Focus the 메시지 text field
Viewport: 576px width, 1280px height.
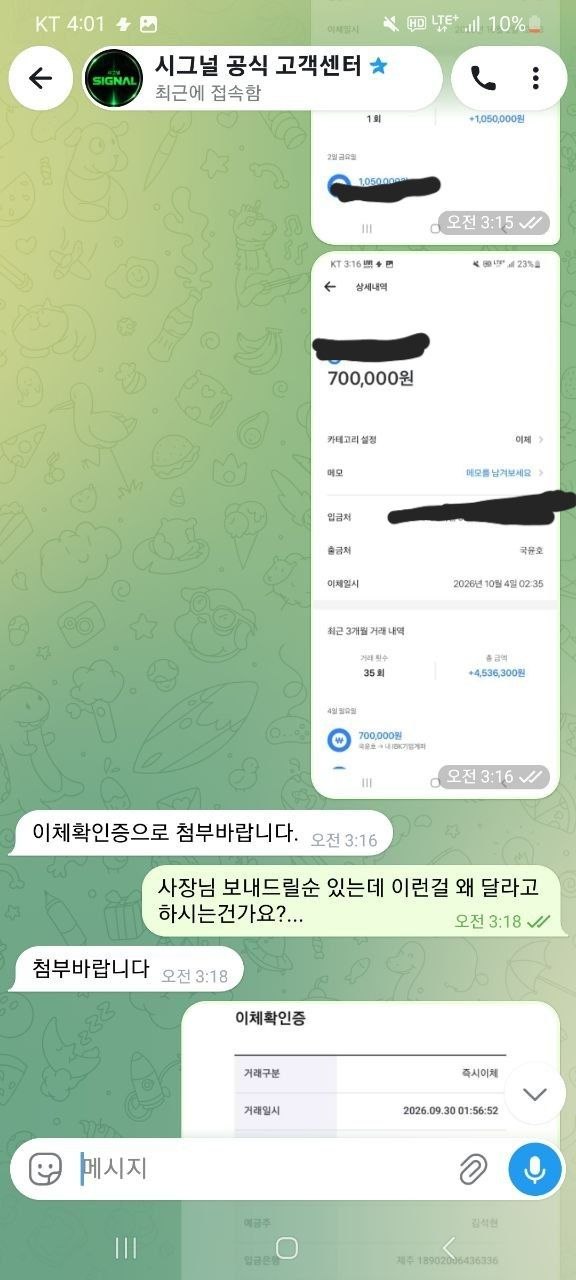[260, 1168]
